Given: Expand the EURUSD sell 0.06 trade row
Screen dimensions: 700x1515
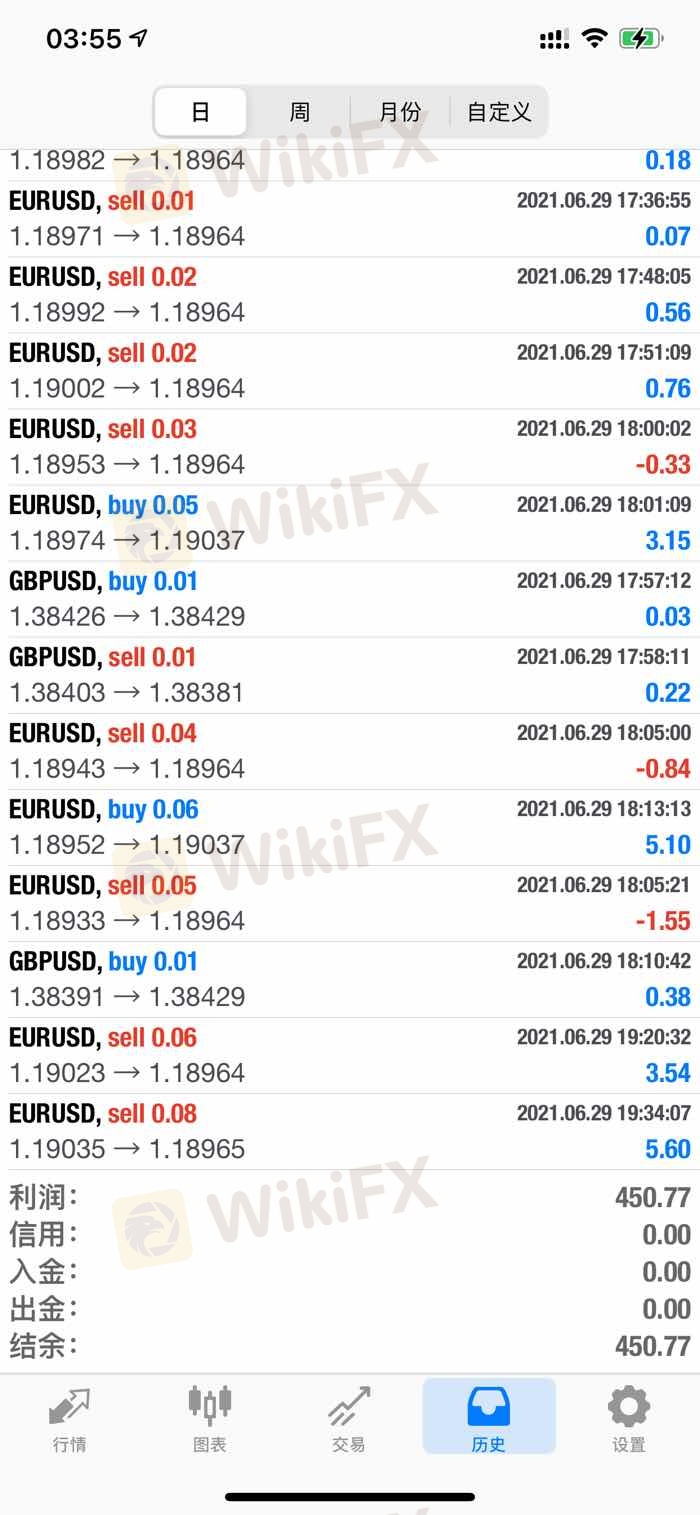Looking at the screenshot, I should click(x=349, y=1055).
